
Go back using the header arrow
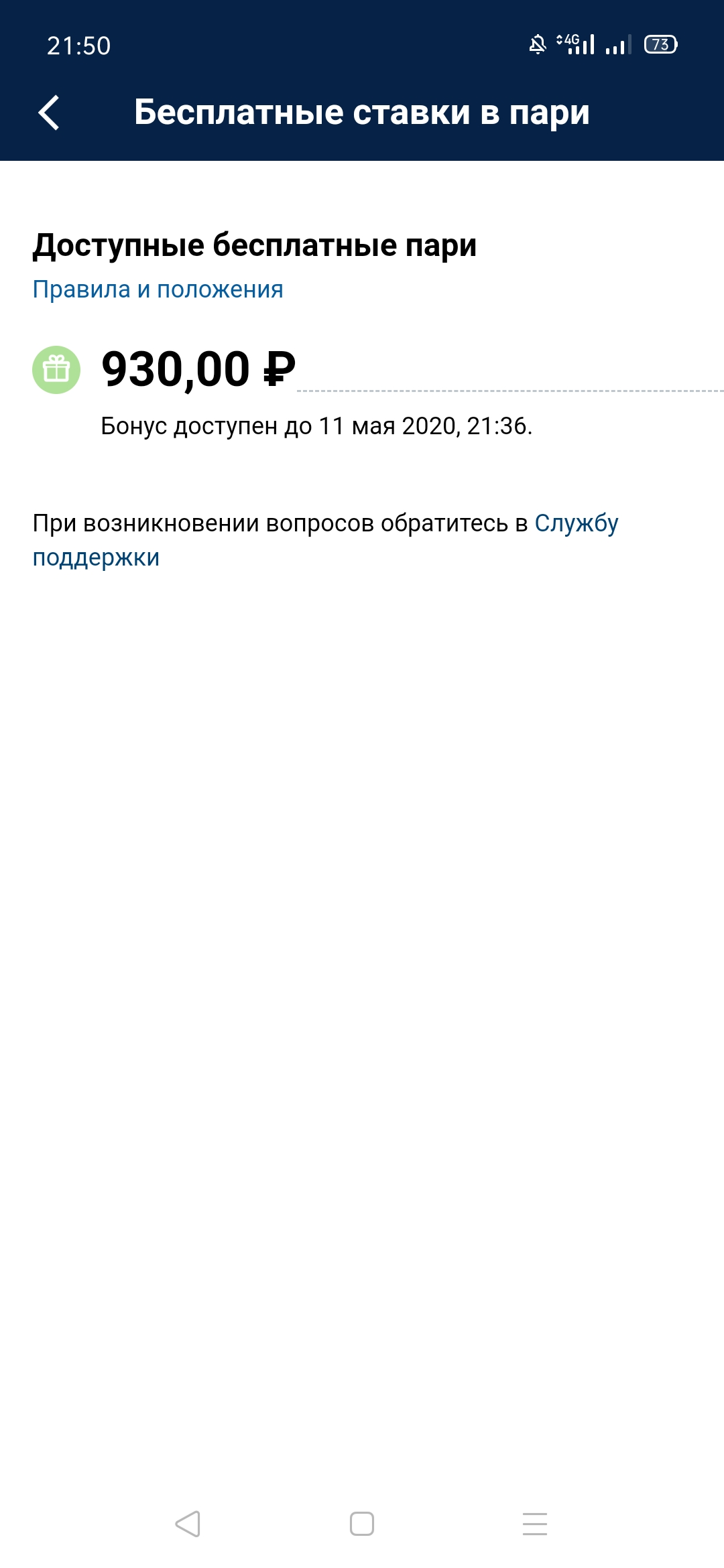coord(49,112)
